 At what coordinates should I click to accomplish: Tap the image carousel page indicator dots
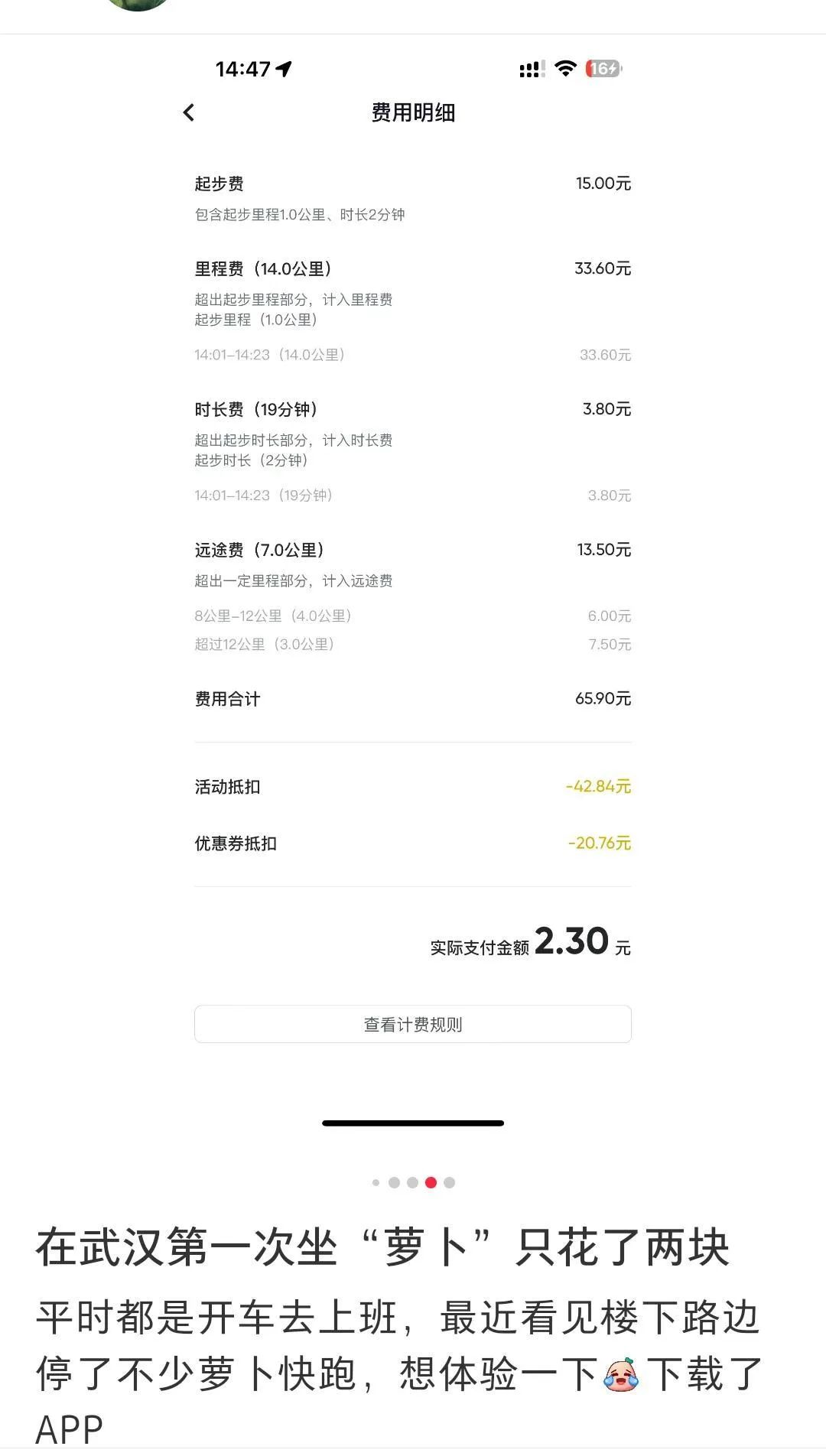click(413, 1182)
